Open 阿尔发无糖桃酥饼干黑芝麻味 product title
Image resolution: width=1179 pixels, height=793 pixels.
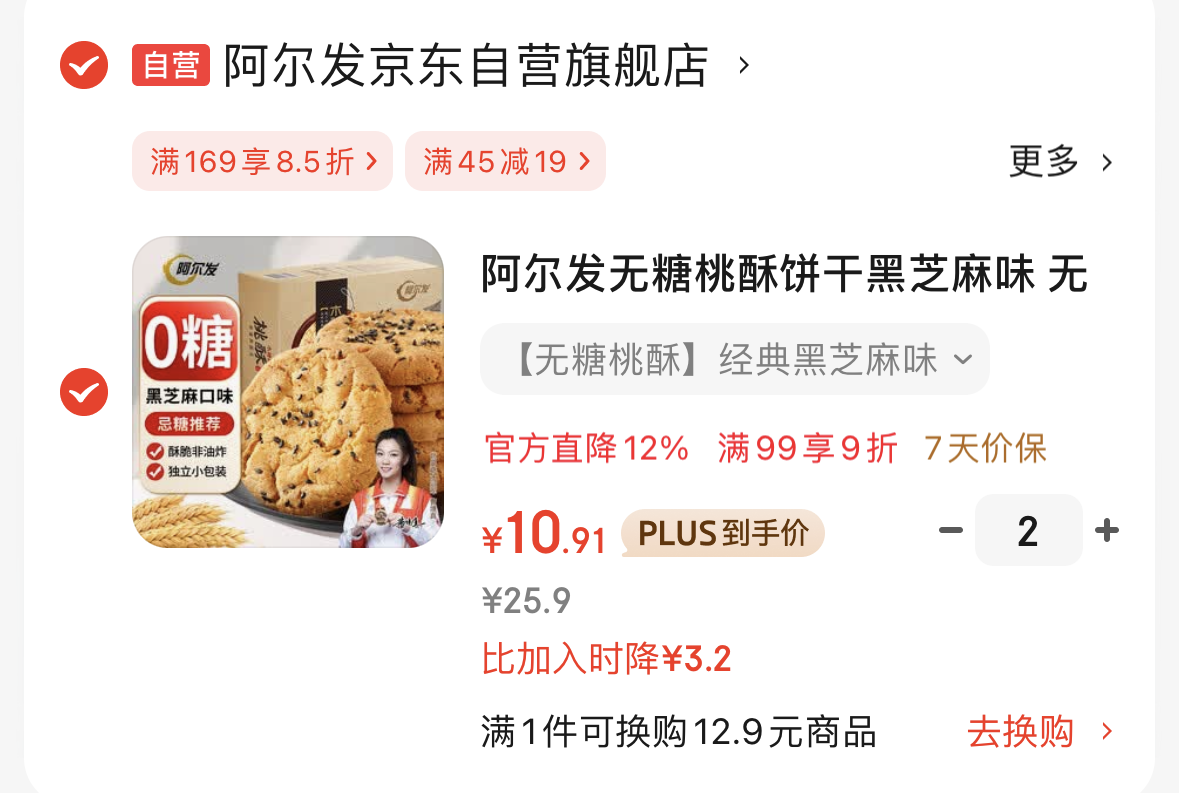[x=784, y=274]
